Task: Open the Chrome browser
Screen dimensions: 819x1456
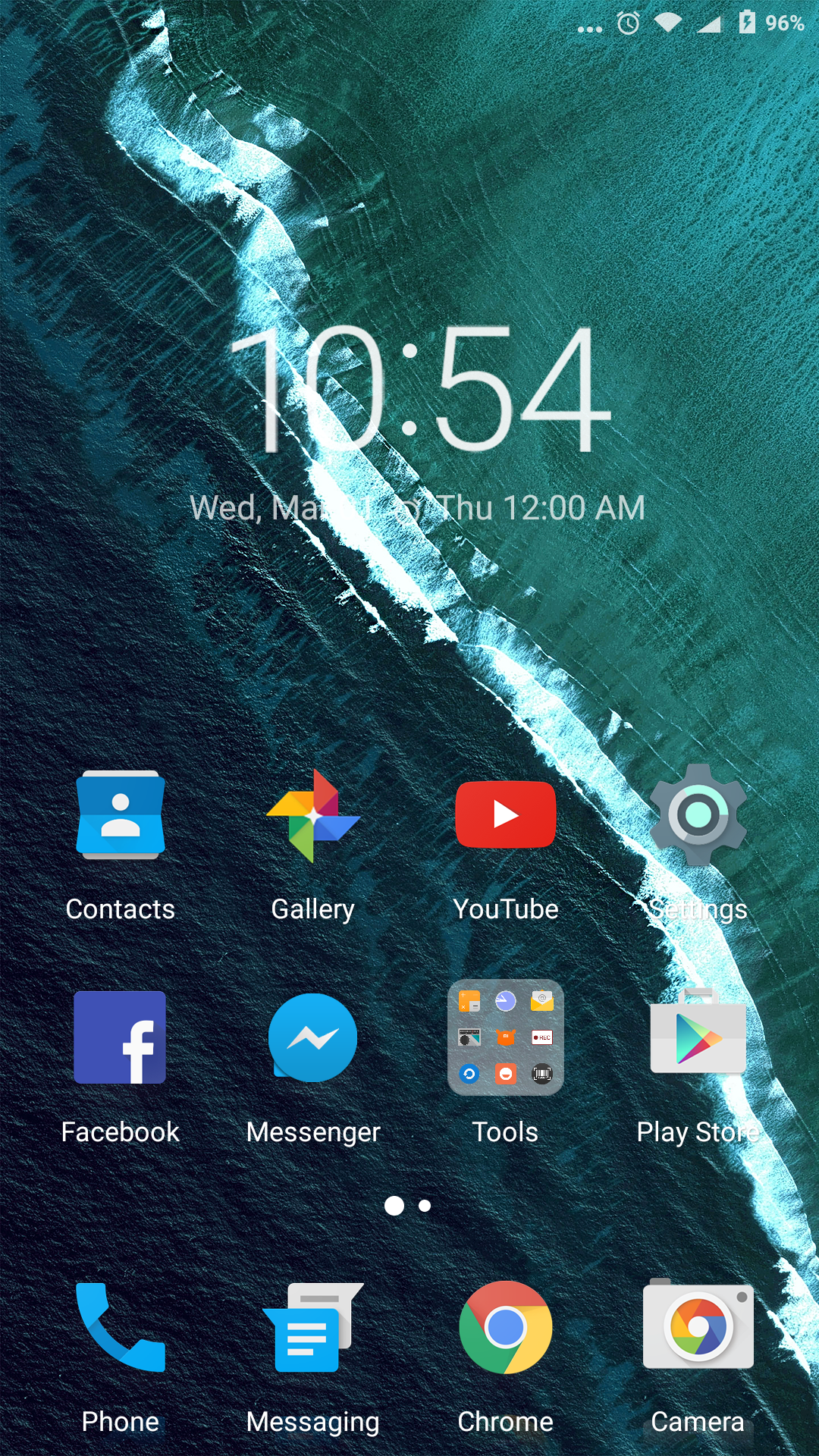Action: tap(506, 1327)
